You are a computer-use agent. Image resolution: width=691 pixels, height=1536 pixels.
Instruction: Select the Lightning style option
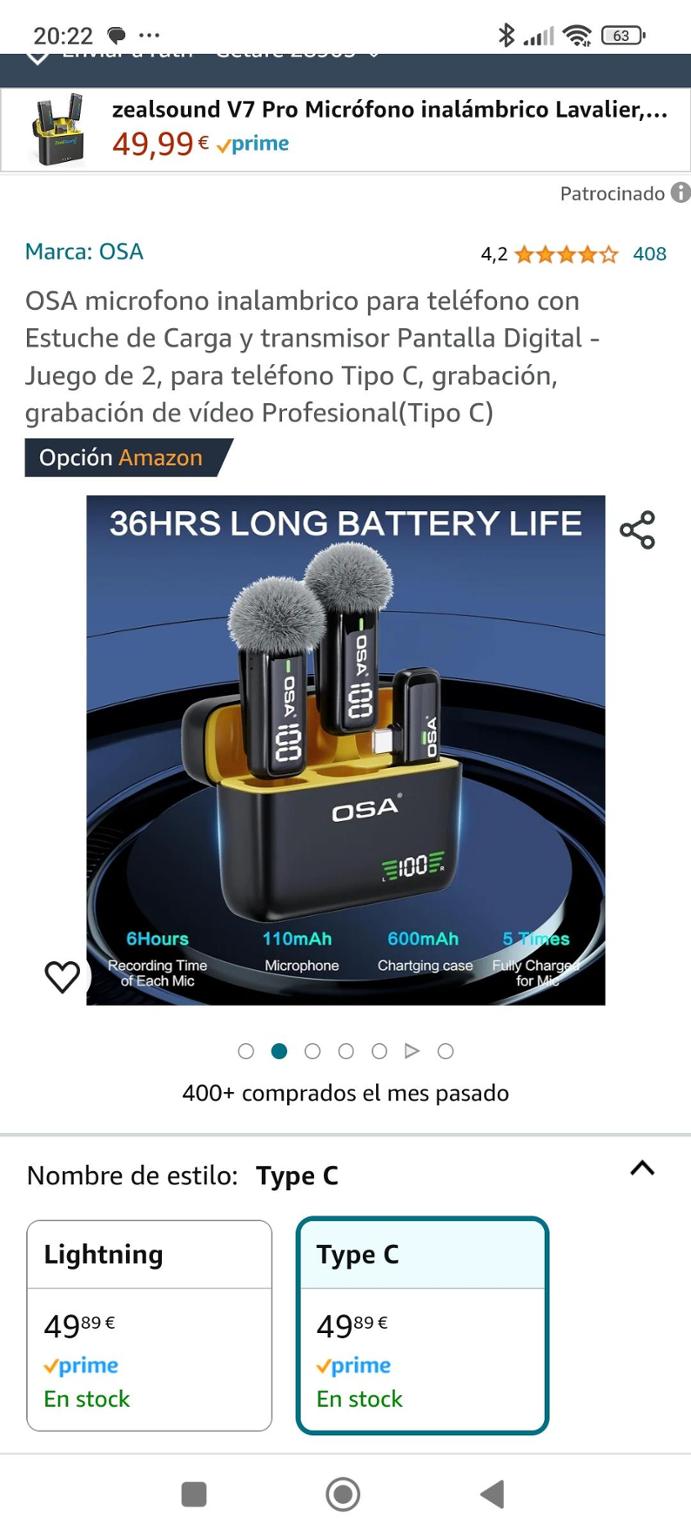tap(149, 1325)
